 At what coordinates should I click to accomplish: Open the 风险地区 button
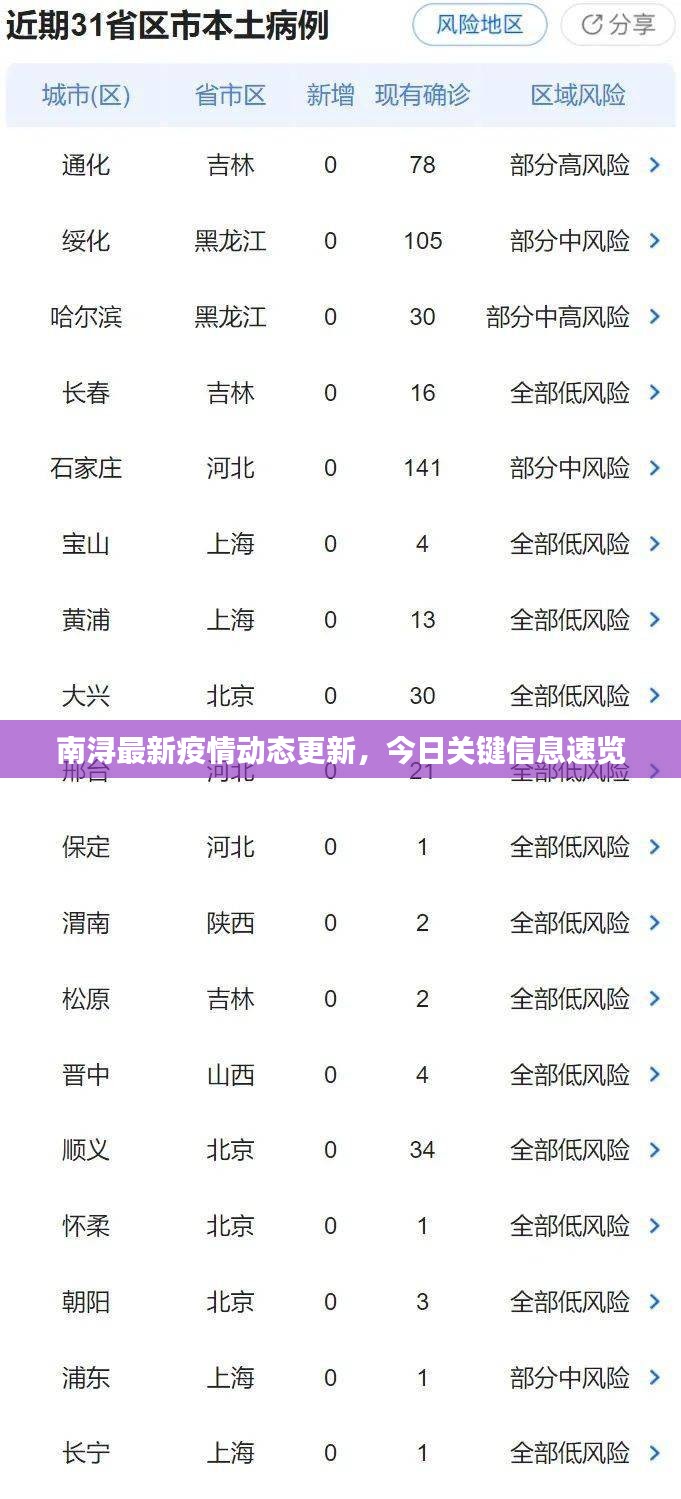(x=479, y=25)
